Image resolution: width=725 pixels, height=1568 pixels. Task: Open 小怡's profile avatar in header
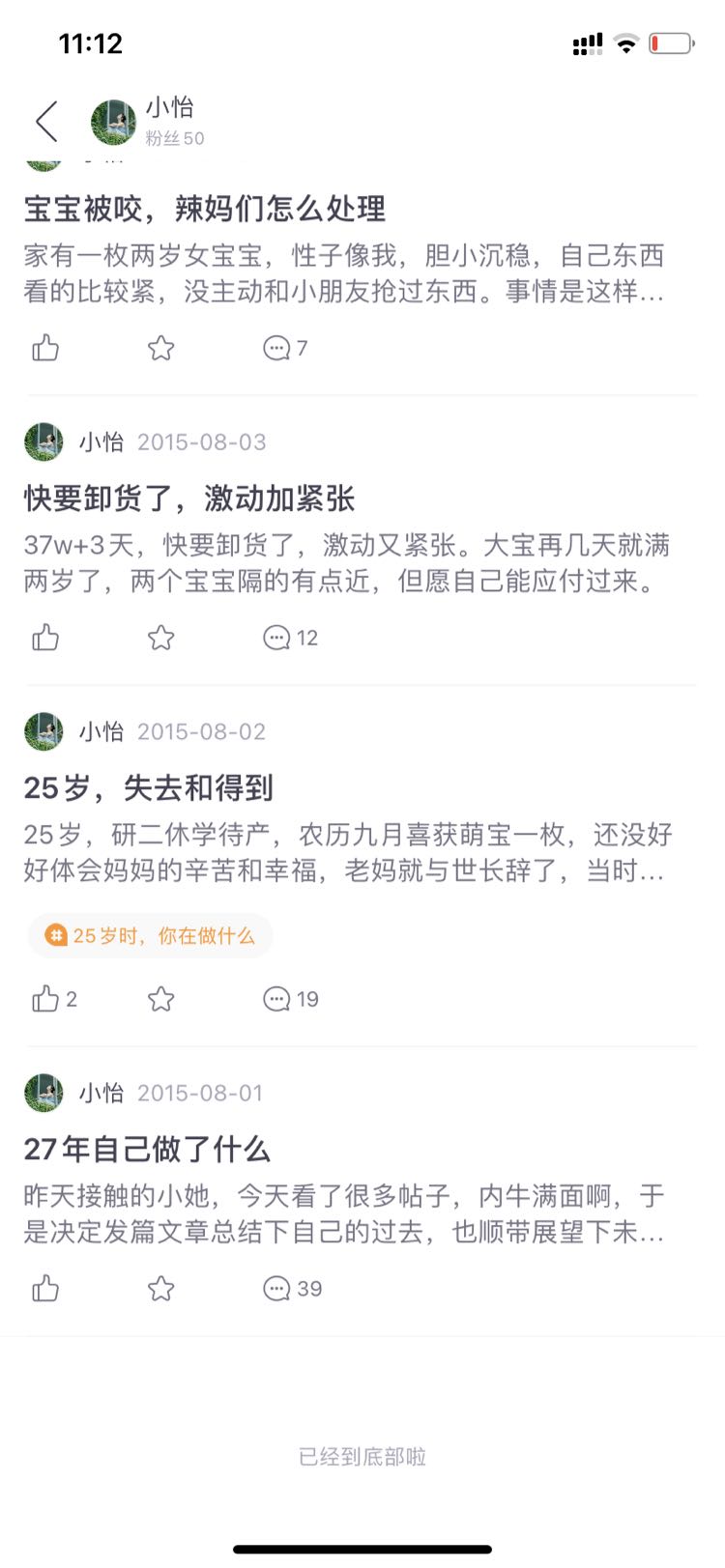[x=113, y=122]
